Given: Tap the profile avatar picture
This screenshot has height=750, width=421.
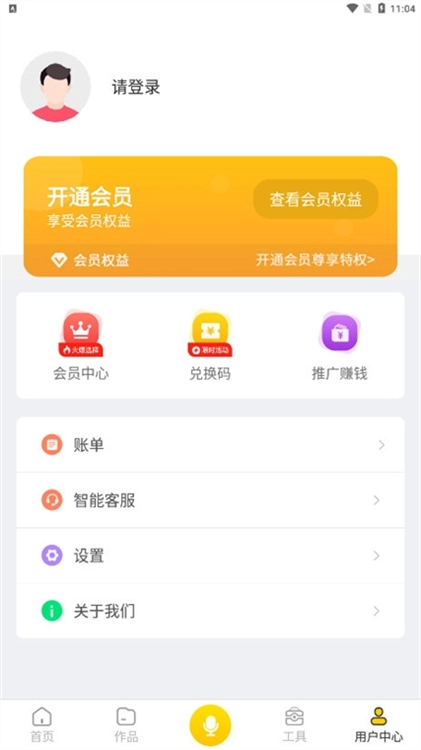Looking at the screenshot, I should pyautogui.click(x=55, y=87).
